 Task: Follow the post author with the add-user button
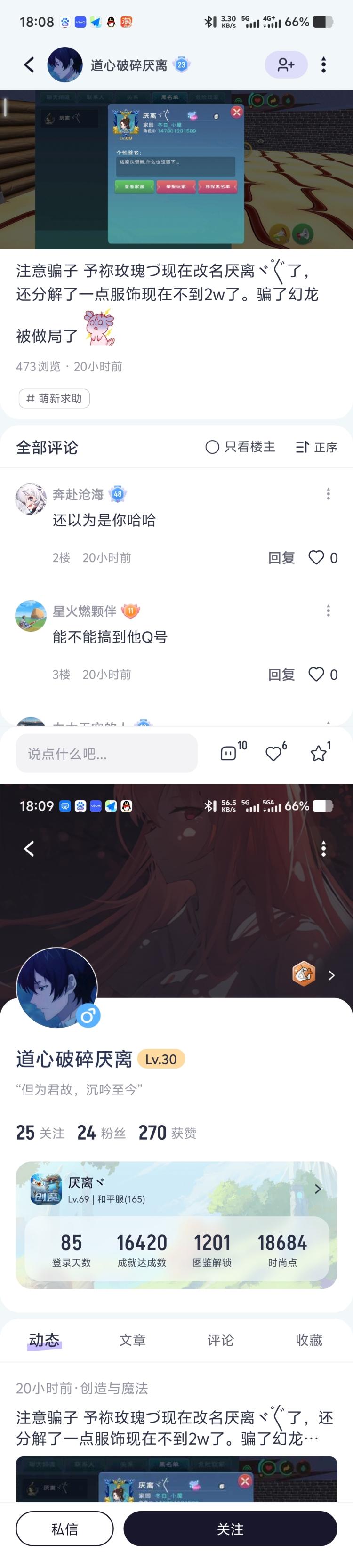point(285,64)
